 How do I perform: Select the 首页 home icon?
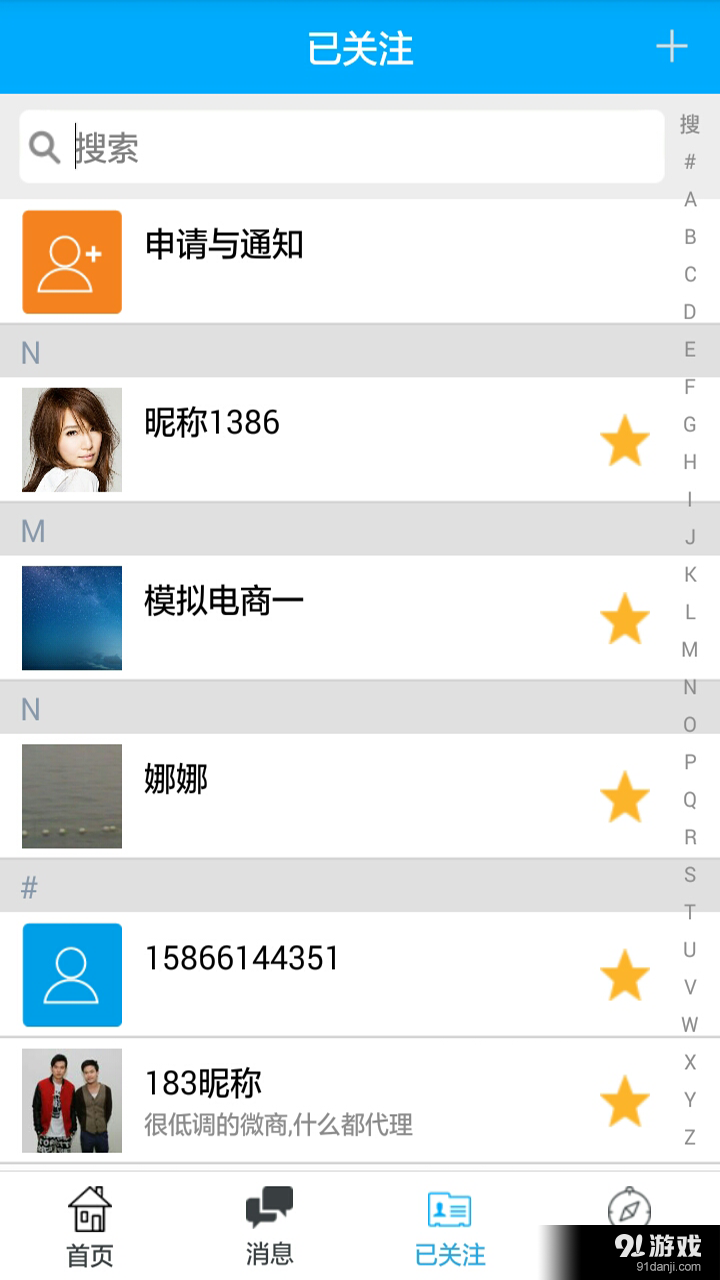[89, 1207]
